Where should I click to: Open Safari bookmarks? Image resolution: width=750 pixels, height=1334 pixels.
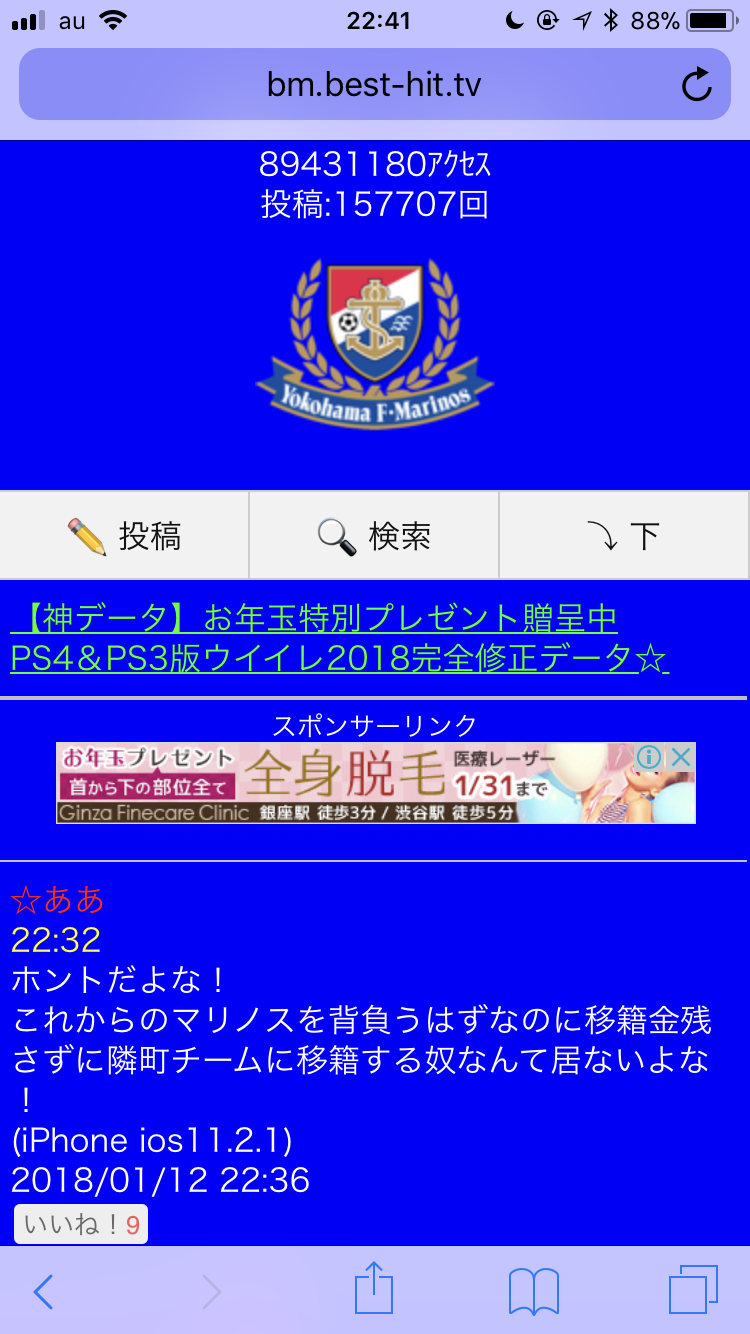tap(534, 1291)
